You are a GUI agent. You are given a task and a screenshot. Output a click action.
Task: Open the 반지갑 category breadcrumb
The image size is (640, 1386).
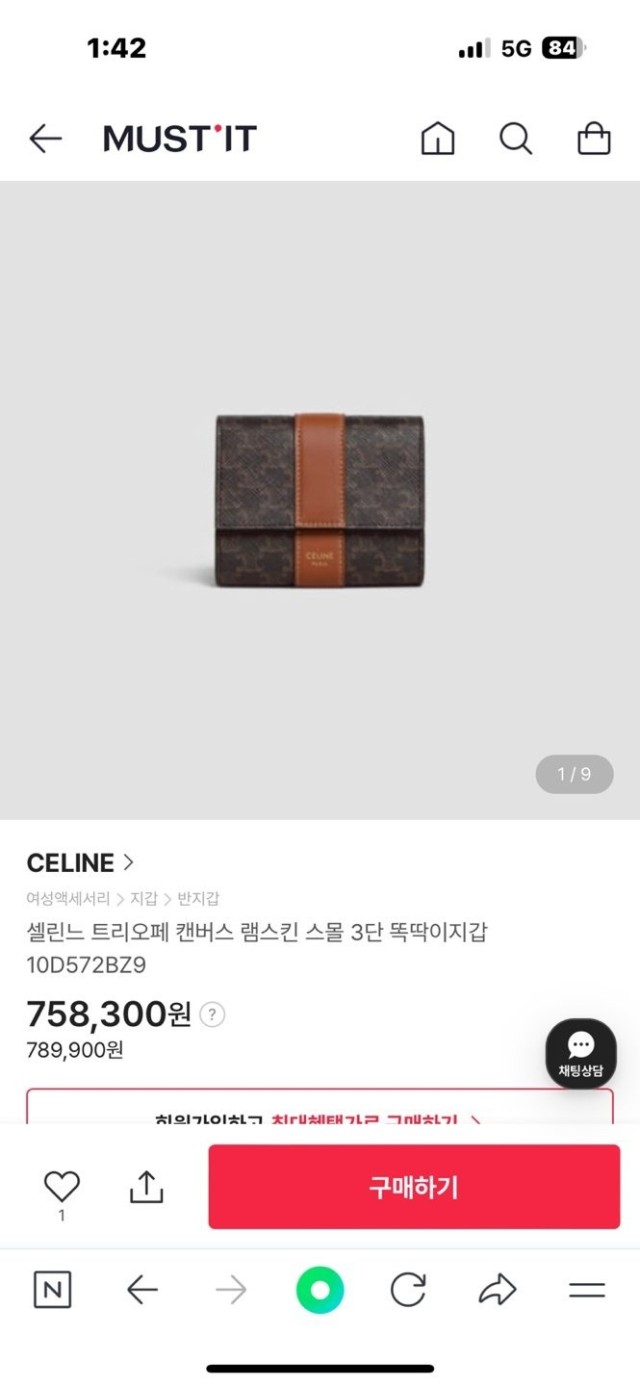click(199, 898)
